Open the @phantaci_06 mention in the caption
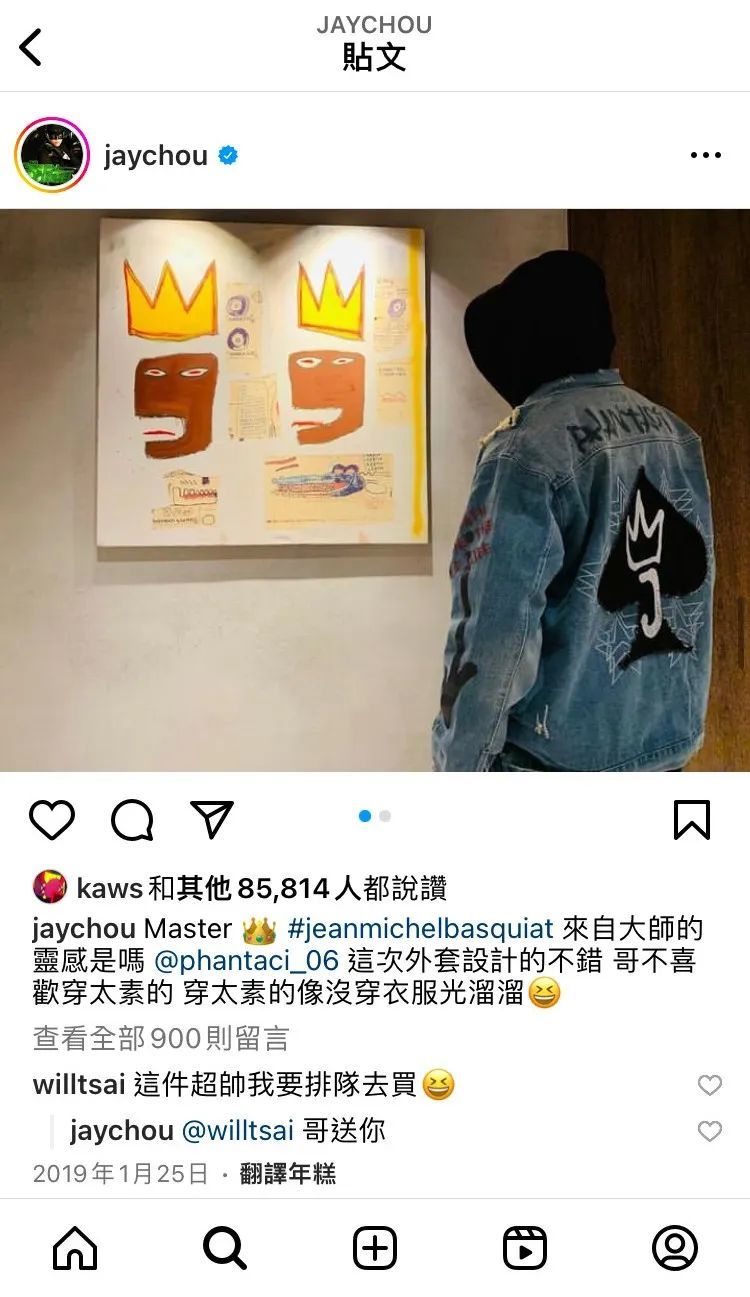750x1297 pixels. (x=250, y=961)
